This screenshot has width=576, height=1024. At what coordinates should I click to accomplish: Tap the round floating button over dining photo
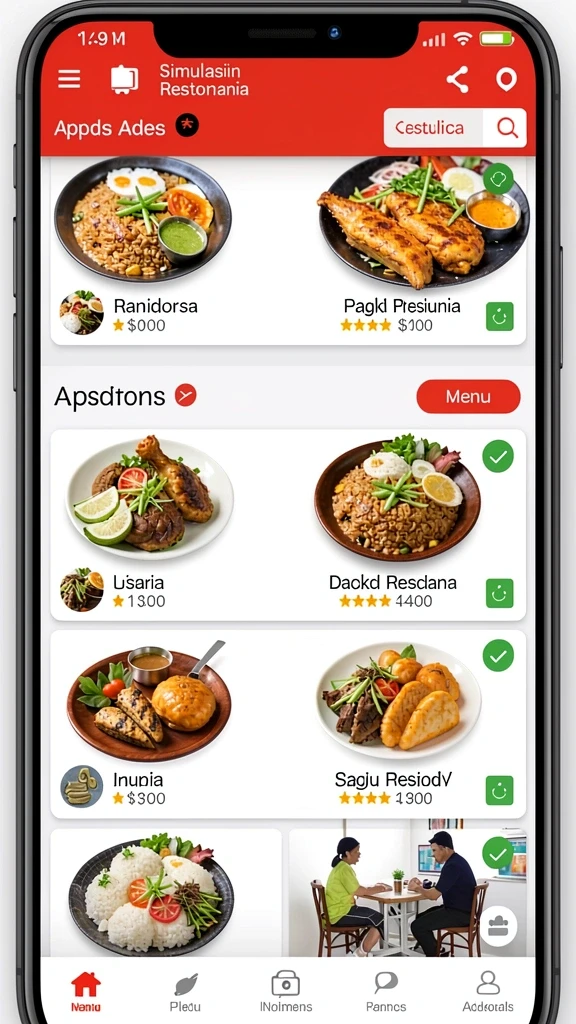click(498, 926)
